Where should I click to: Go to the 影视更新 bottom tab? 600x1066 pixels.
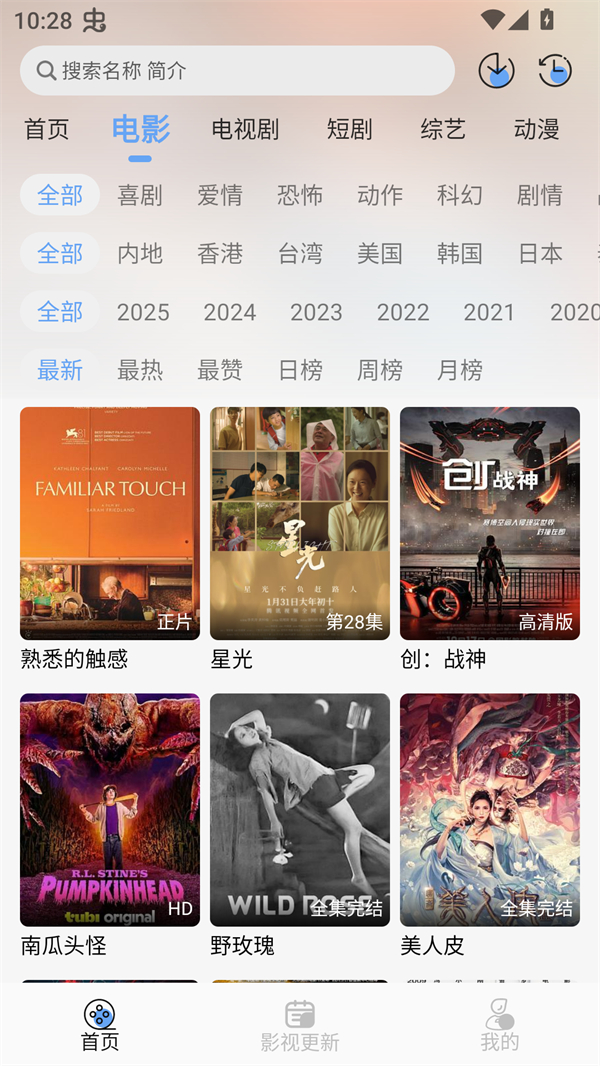pos(300,1026)
